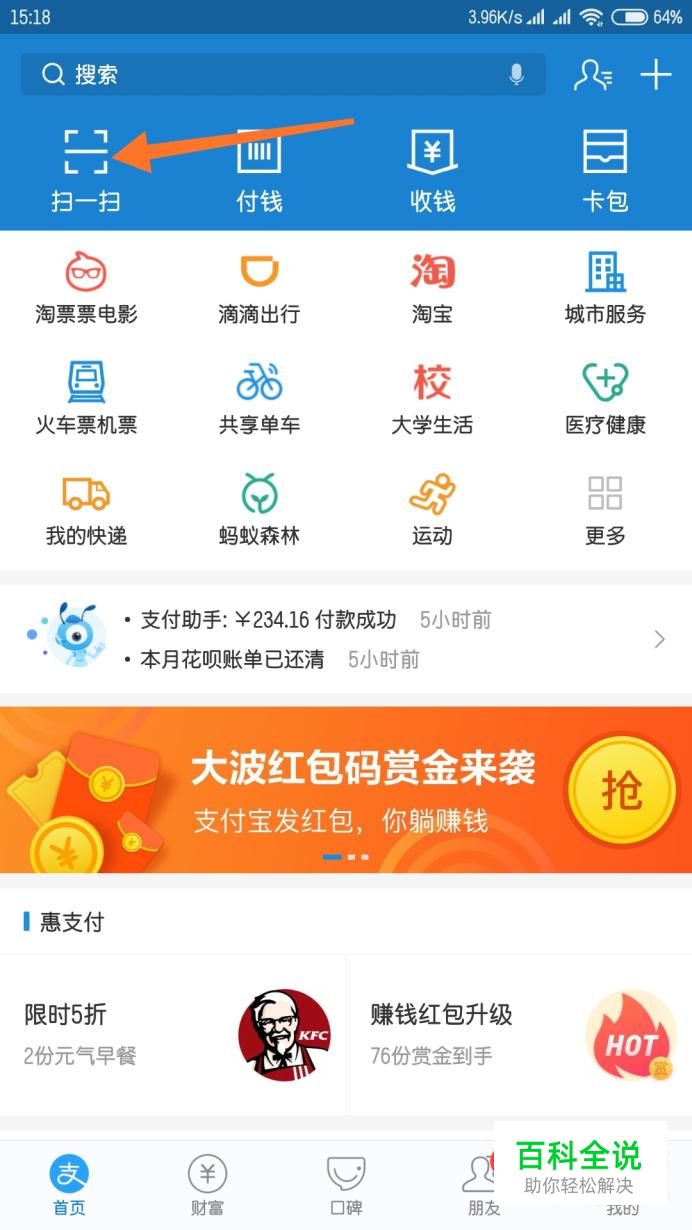
Task: Open the KFC 限时5折 offer card
Action: (x=172, y=1034)
